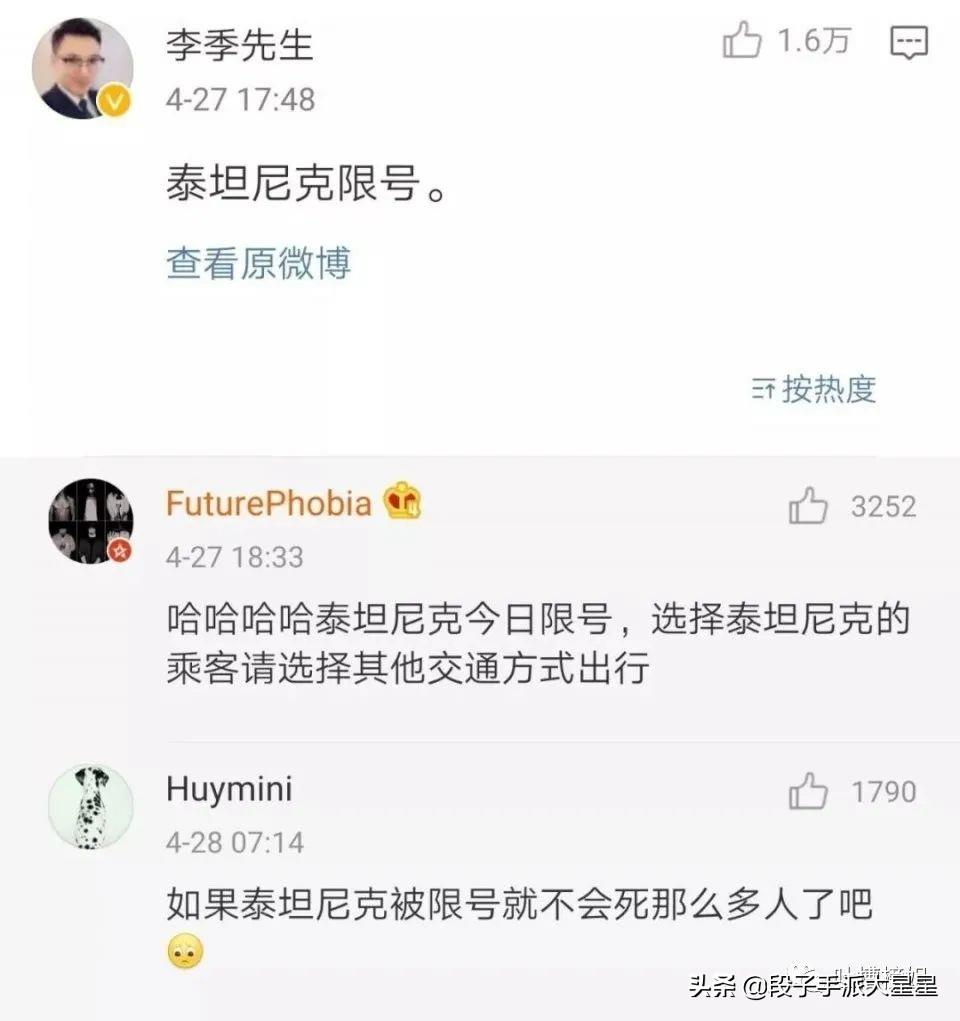The image size is (960, 1021).
Task: Like Huymini's comment
Action: [808, 792]
